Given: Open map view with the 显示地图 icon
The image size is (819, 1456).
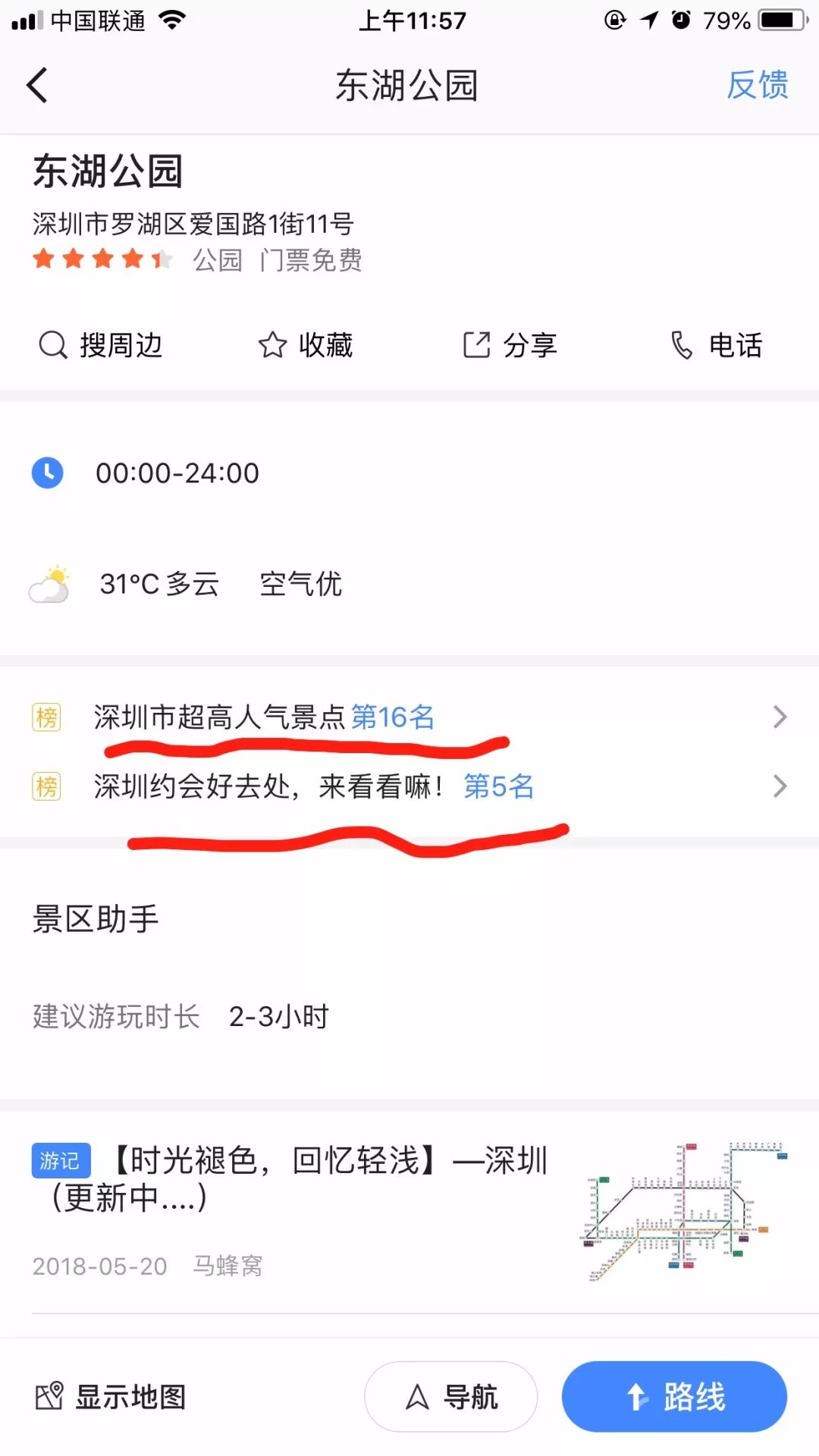Looking at the screenshot, I should pos(51,1396).
